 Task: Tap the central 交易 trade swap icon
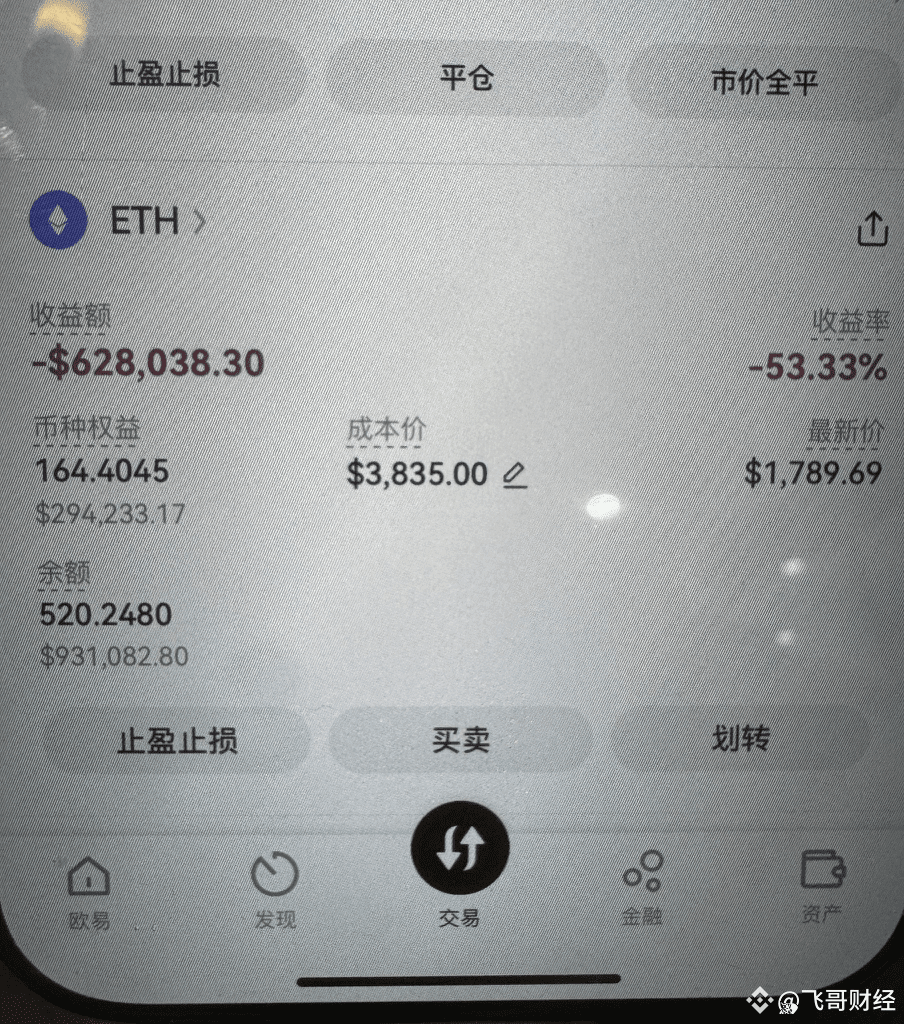point(457,848)
